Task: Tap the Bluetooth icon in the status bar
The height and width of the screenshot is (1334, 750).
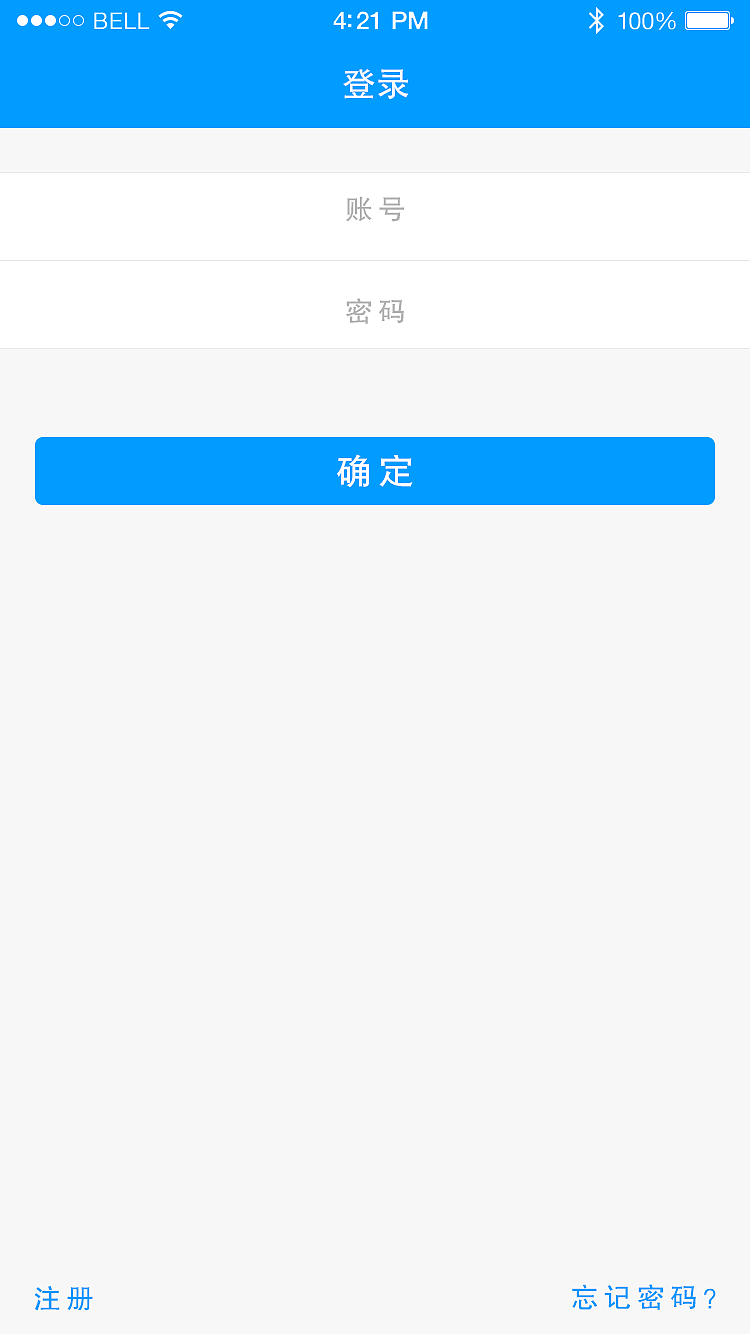Action: 597,18
